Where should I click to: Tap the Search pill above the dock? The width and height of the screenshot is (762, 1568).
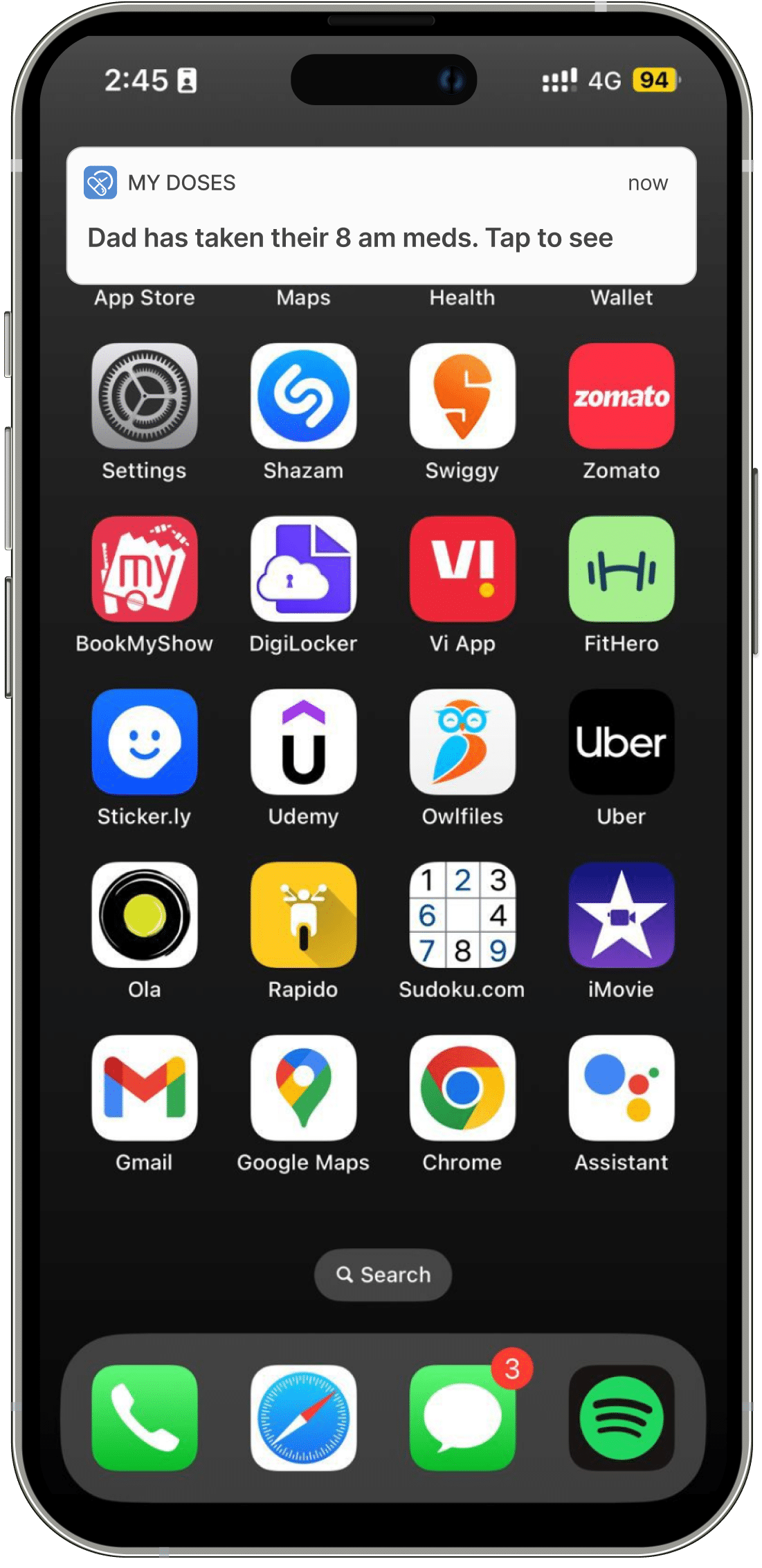[x=383, y=1275]
